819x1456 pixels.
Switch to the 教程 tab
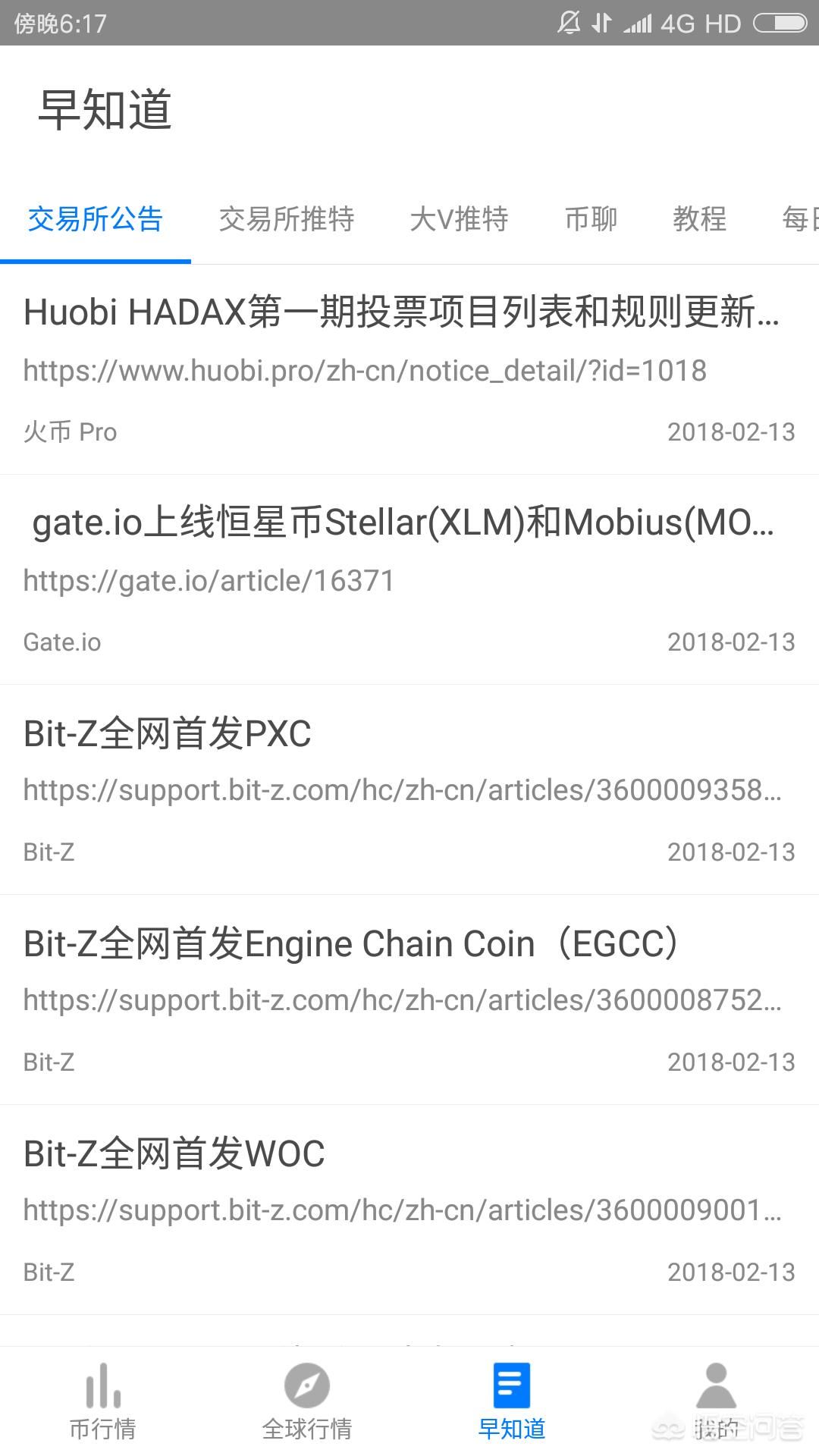point(699,219)
